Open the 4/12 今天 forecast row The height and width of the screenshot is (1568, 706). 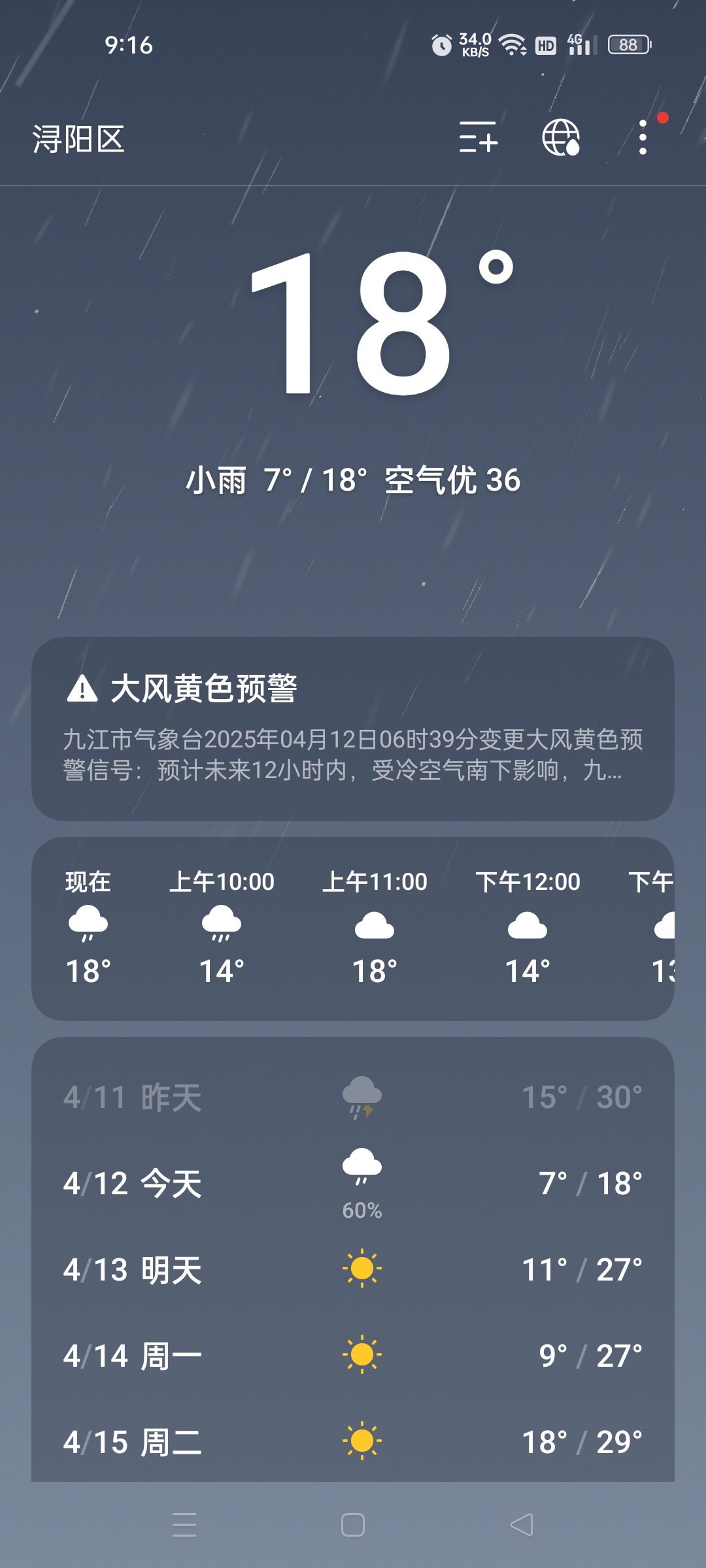353,1183
